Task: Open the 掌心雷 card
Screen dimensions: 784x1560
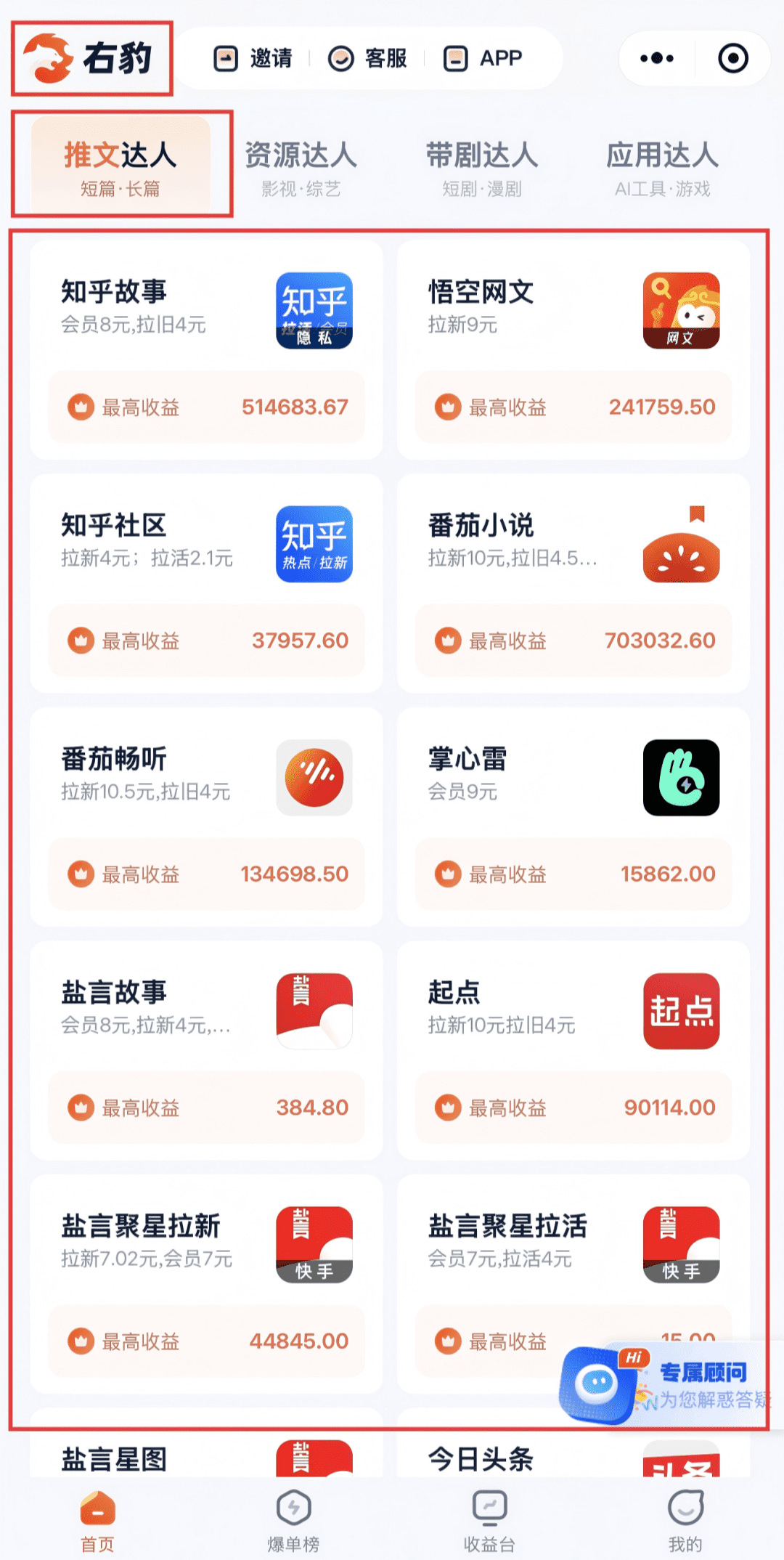Action: pyautogui.click(x=573, y=817)
